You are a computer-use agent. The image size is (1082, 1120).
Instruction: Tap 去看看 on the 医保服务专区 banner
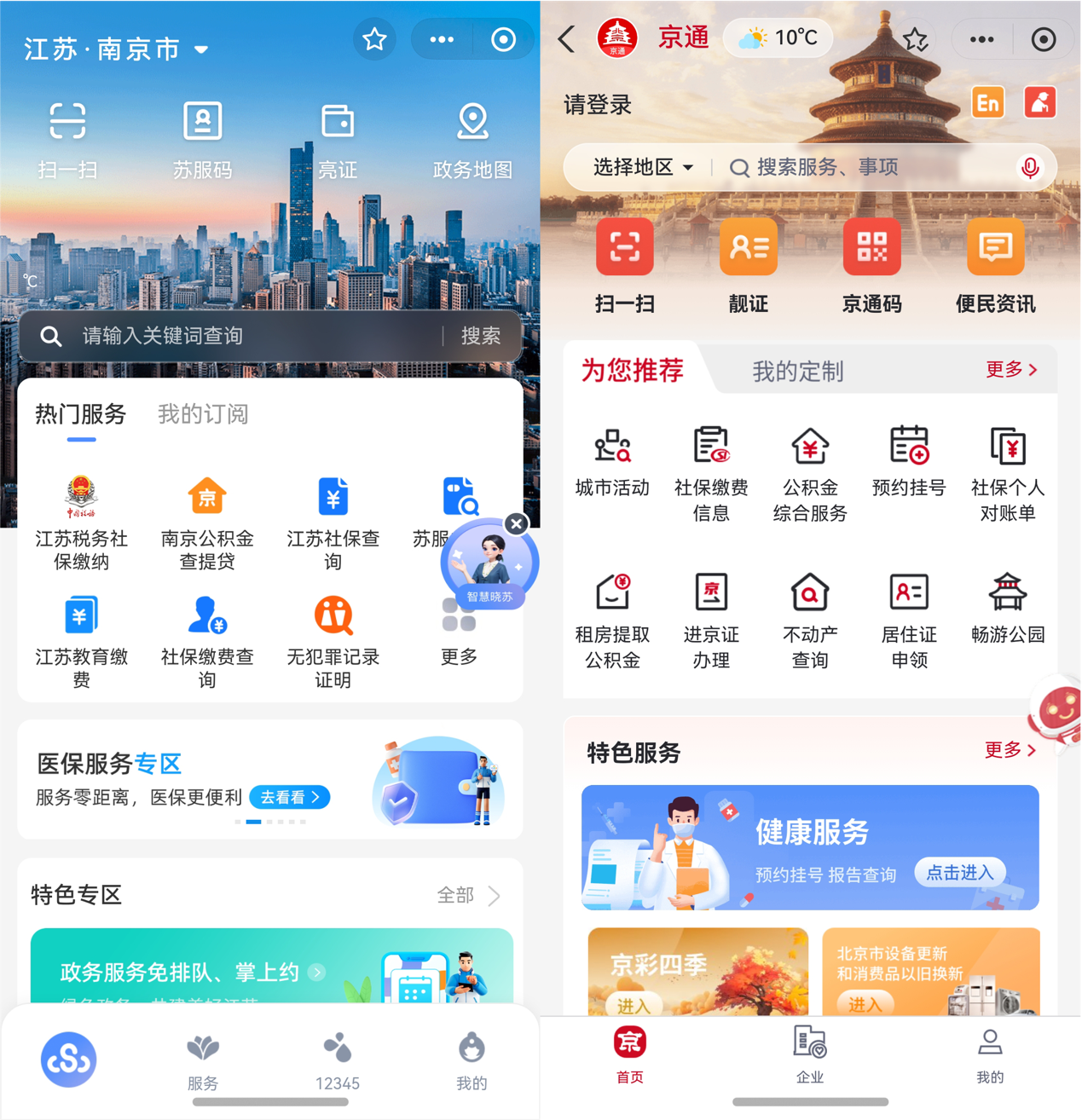coord(290,798)
